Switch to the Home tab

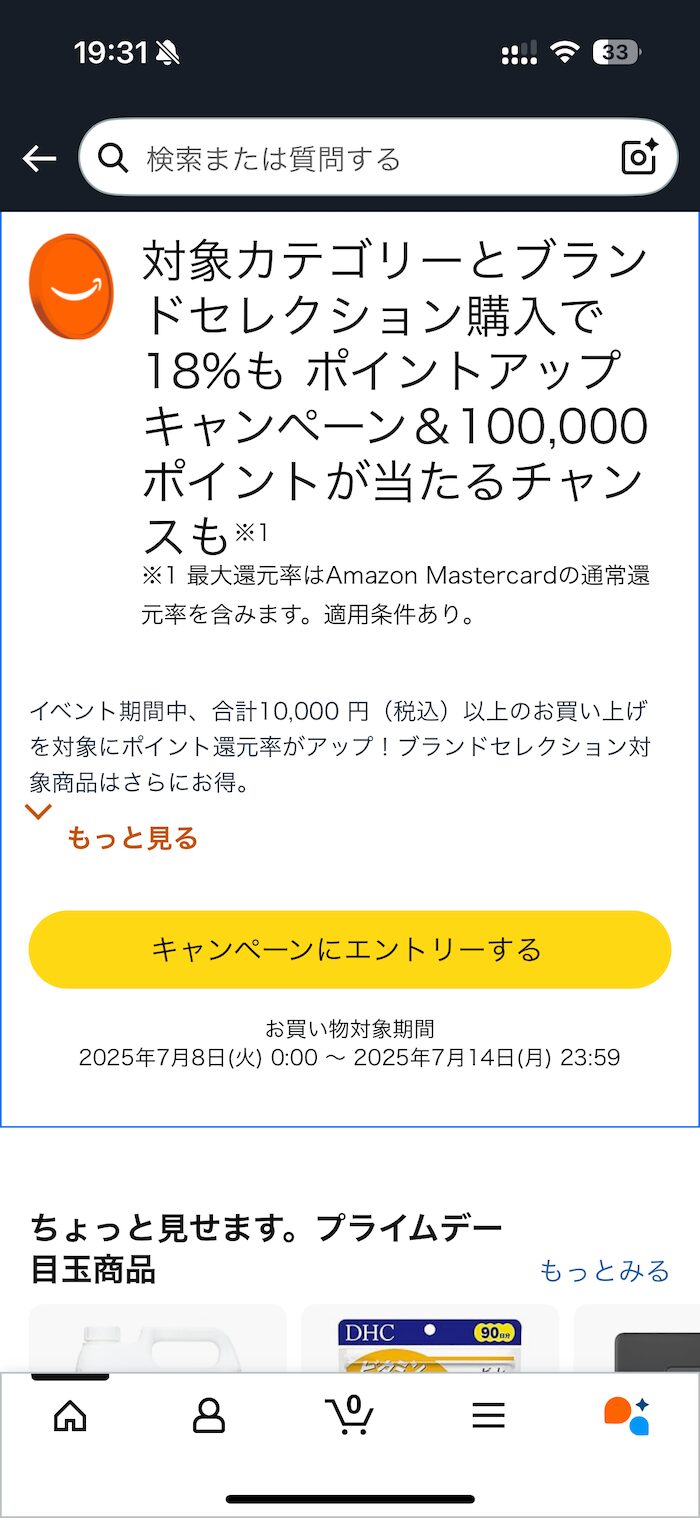coord(70,1415)
